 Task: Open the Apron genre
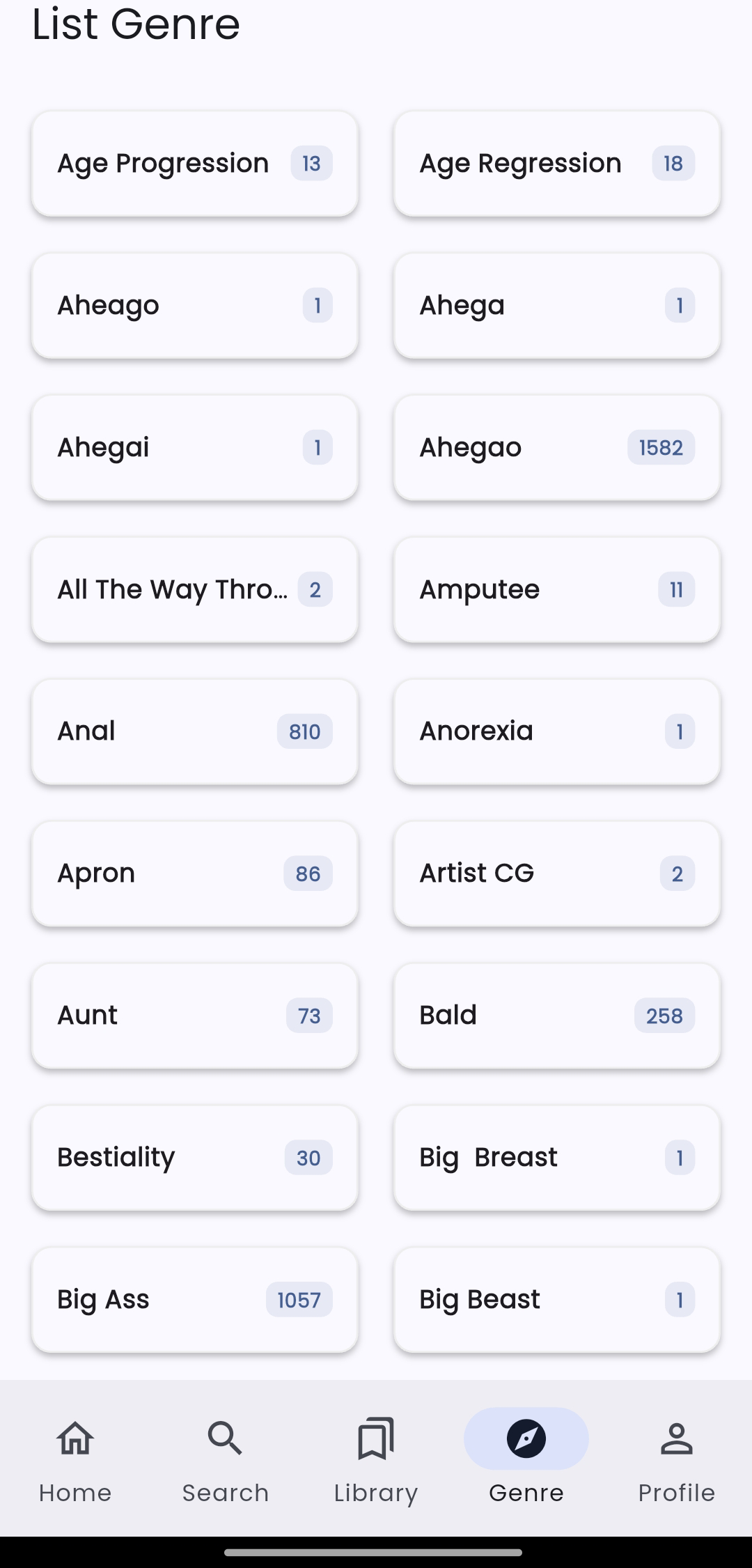194,873
